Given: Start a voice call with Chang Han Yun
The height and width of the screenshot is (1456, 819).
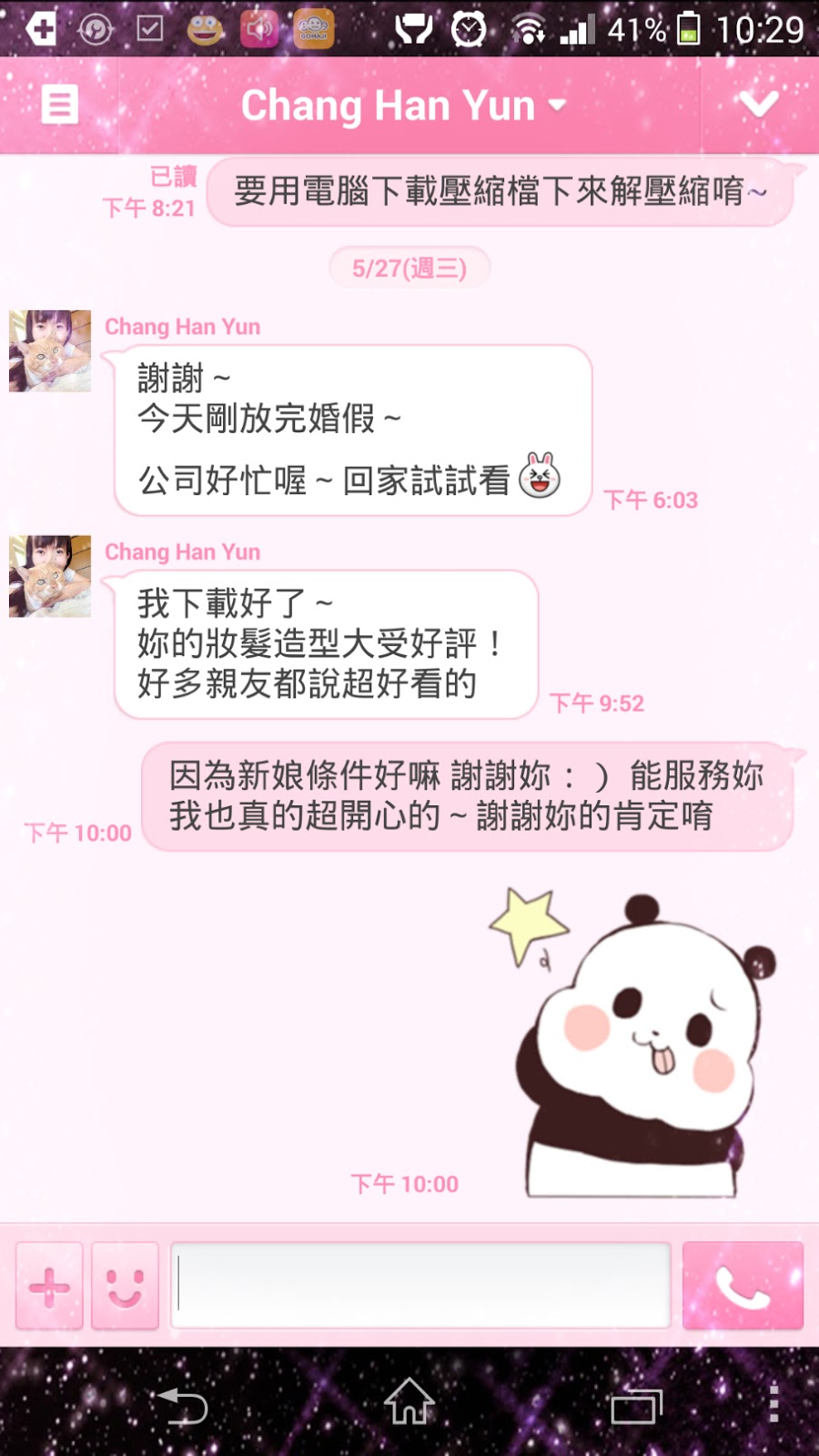Looking at the screenshot, I should (743, 1287).
